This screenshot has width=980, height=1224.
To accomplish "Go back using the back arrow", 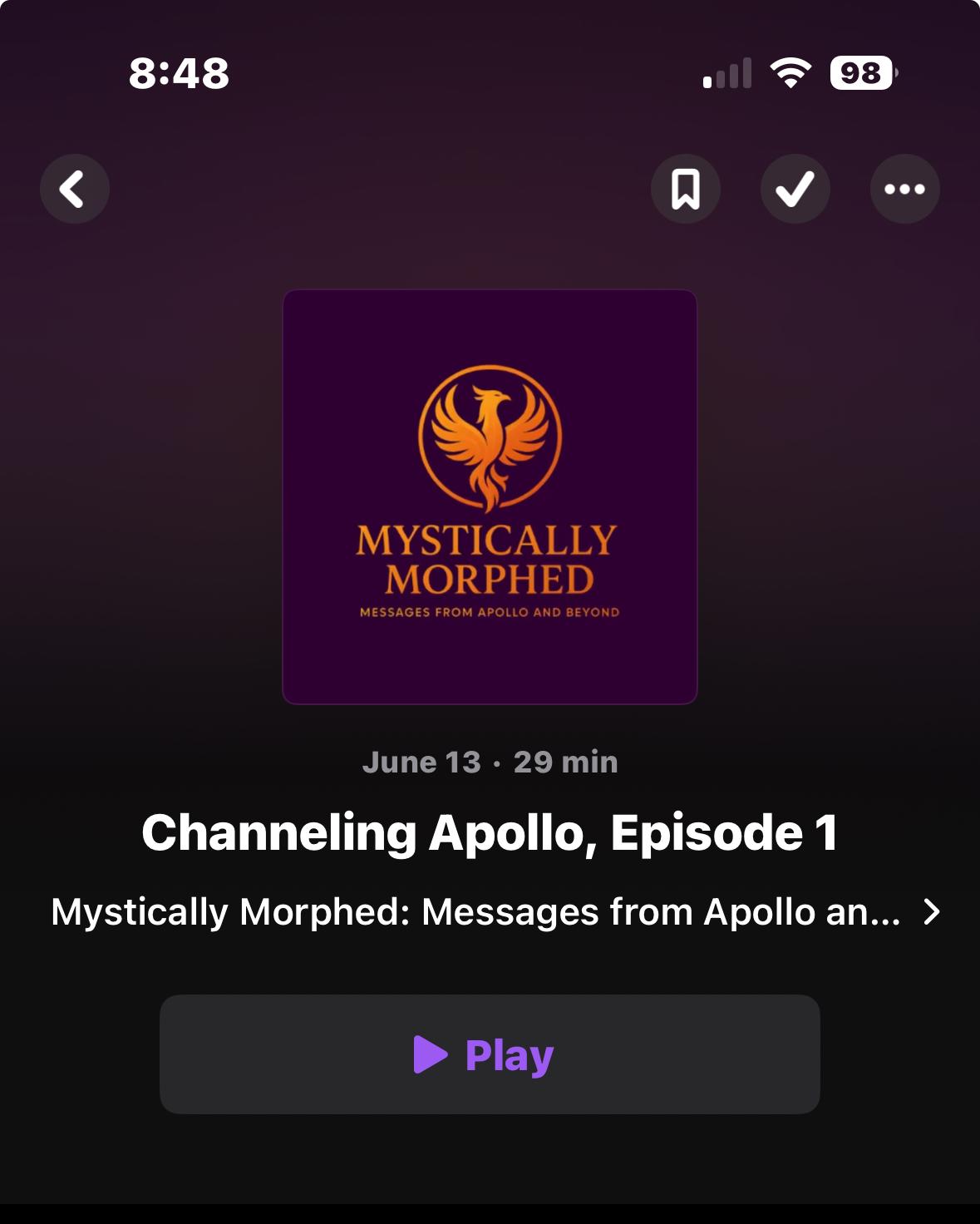I will click(75, 189).
